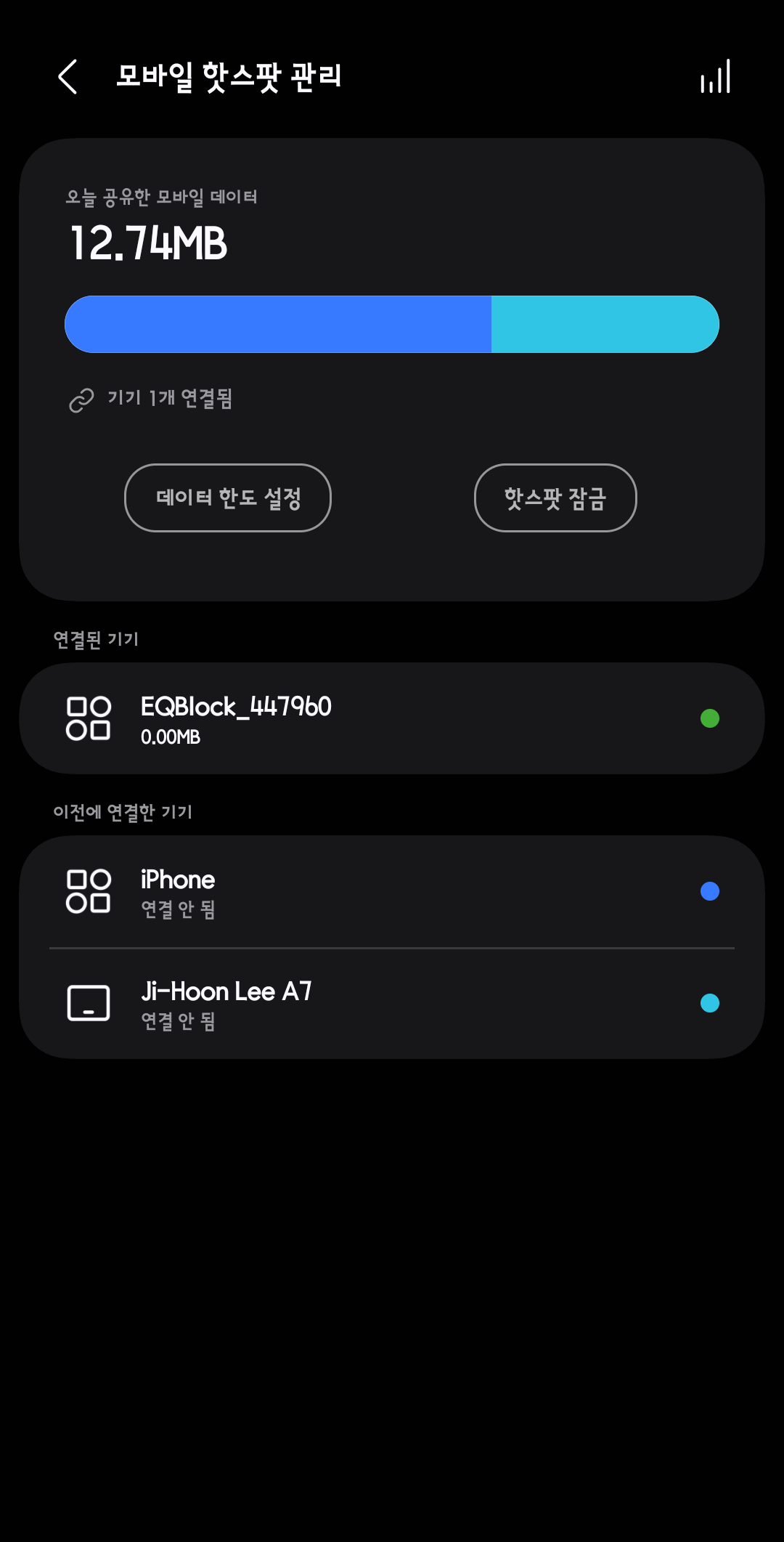Open the data usage chart icon
Image resolution: width=784 pixels, height=1542 pixels.
click(715, 77)
